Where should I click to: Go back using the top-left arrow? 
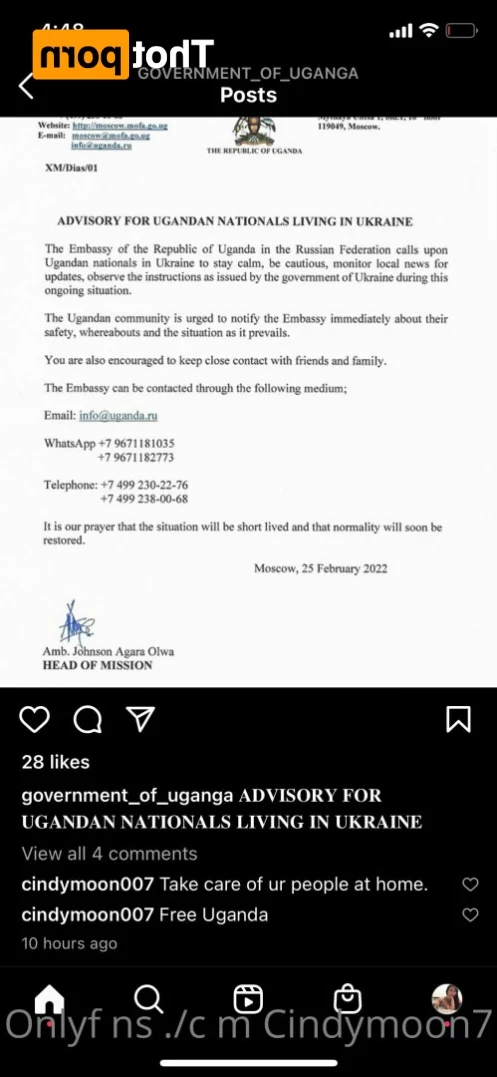point(25,87)
